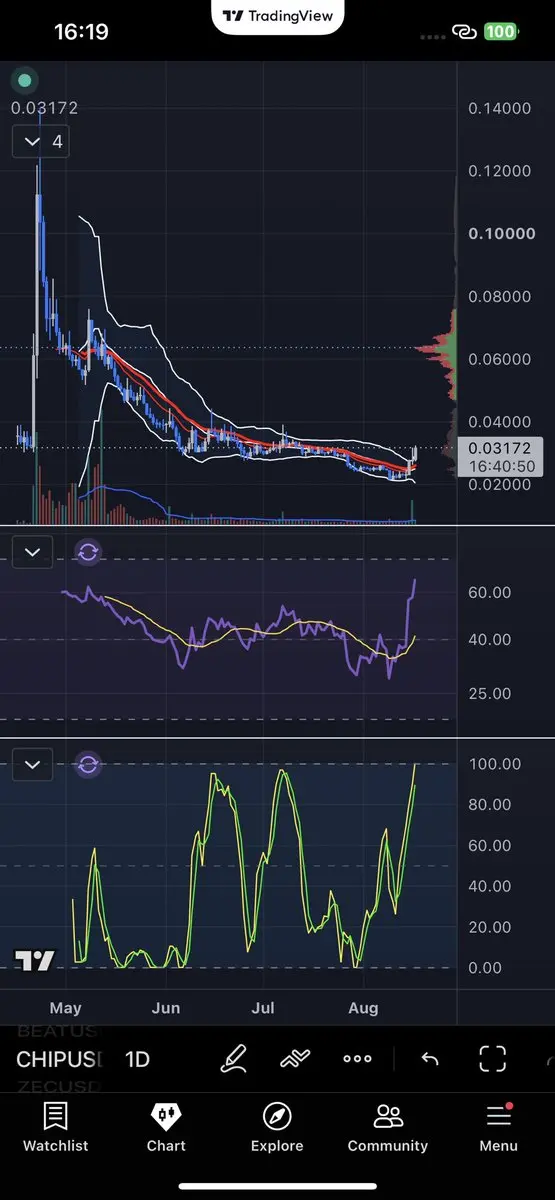Open the three-dot more options

[357, 1059]
